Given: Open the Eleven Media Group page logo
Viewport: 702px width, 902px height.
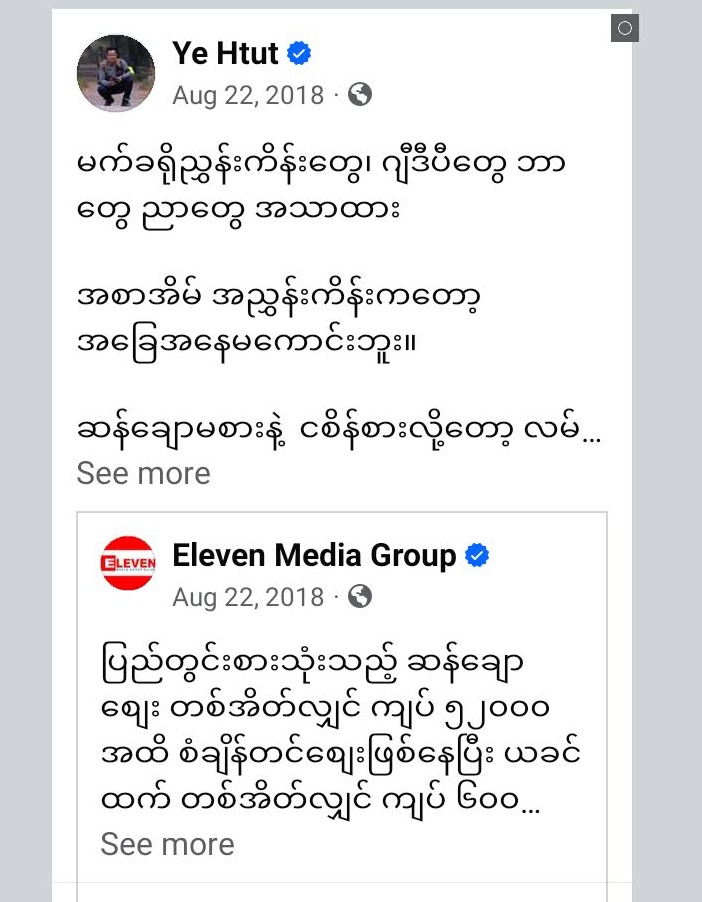Looking at the screenshot, I should pyautogui.click(x=128, y=563).
